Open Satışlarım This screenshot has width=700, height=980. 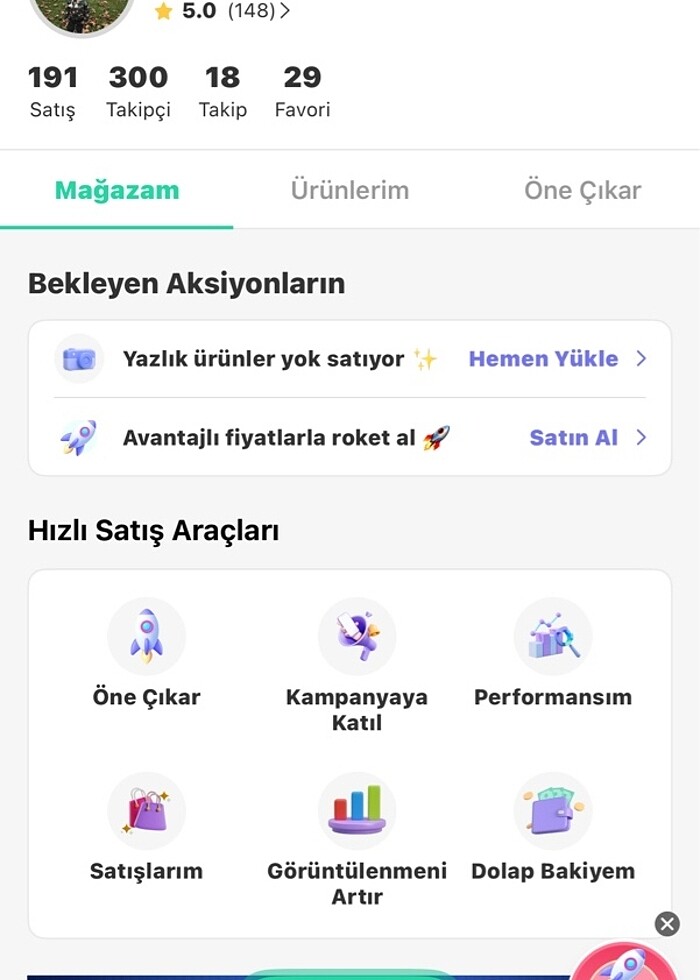tap(147, 830)
